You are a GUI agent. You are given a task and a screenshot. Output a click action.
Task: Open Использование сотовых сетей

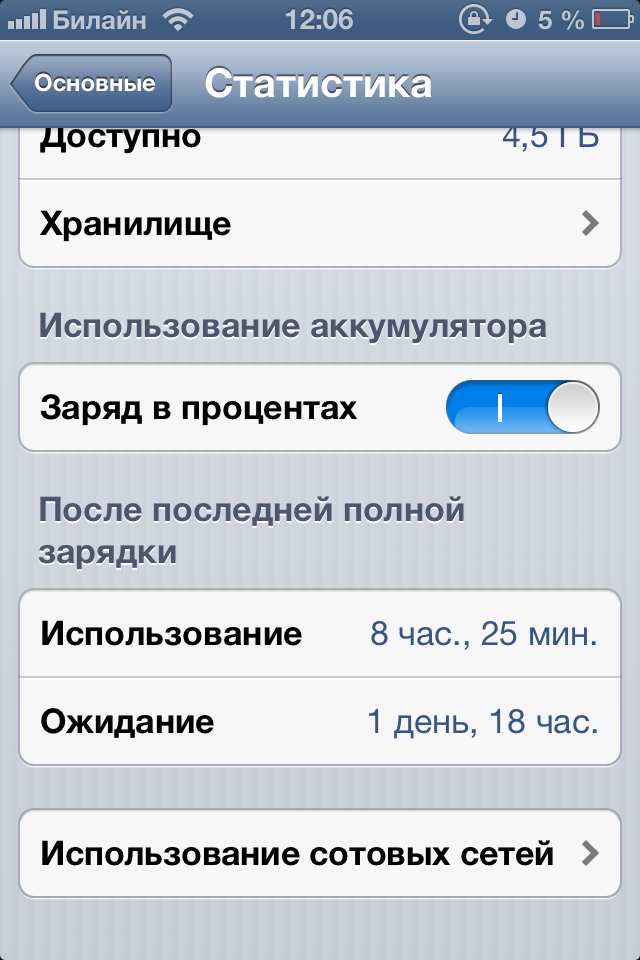(320, 854)
